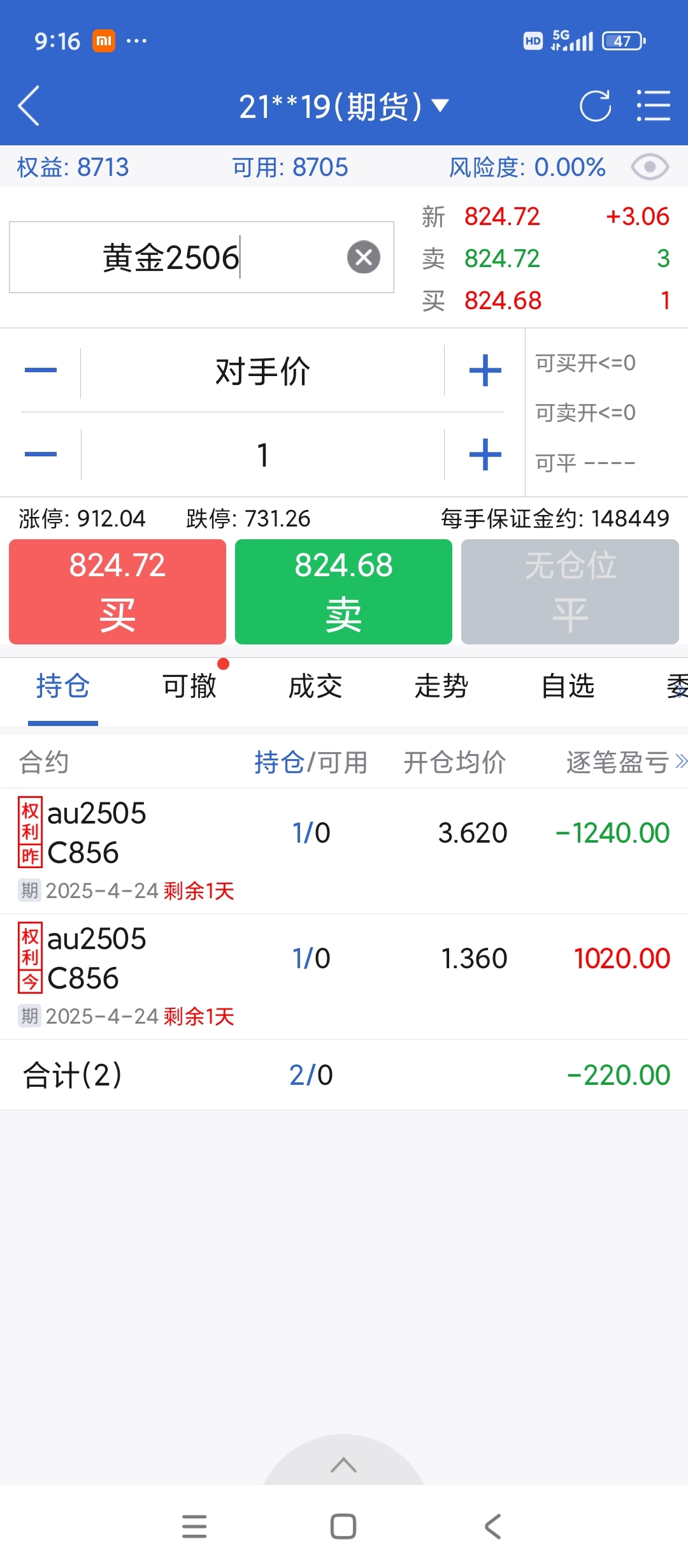
Task: Open the account dropdown 21**19(期货)
Action: [x=344, y=106]
